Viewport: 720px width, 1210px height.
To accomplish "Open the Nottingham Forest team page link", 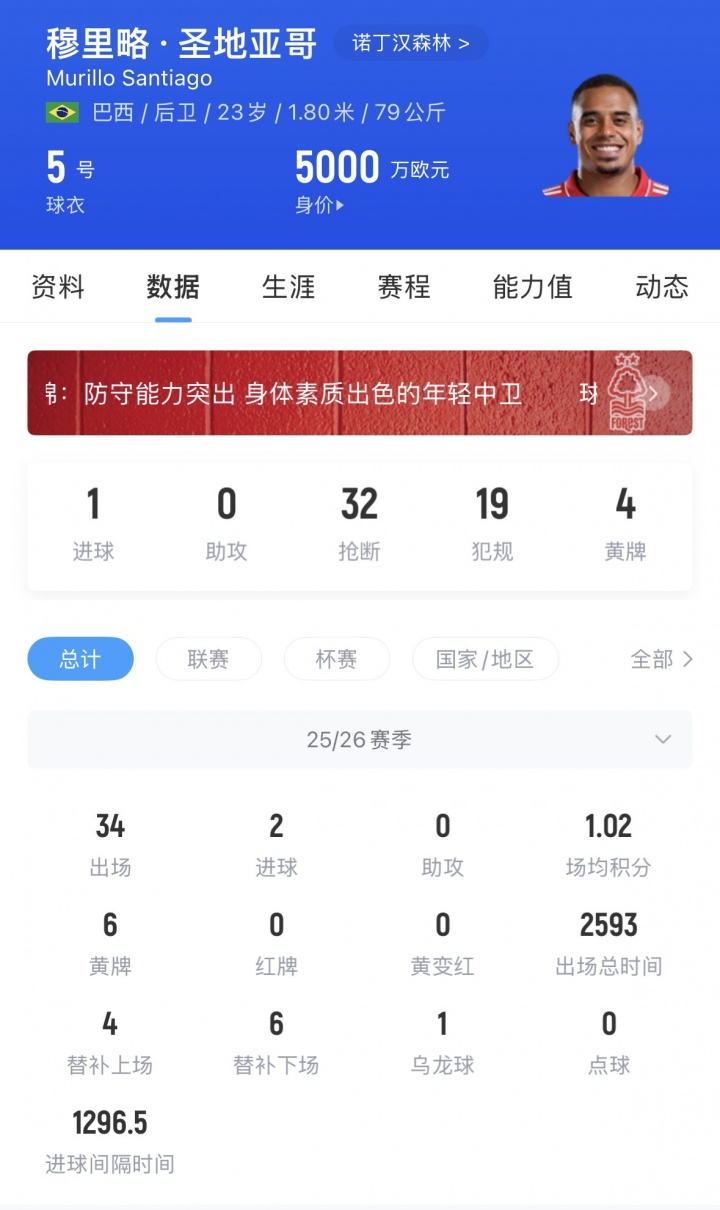I will pos(410,44).
